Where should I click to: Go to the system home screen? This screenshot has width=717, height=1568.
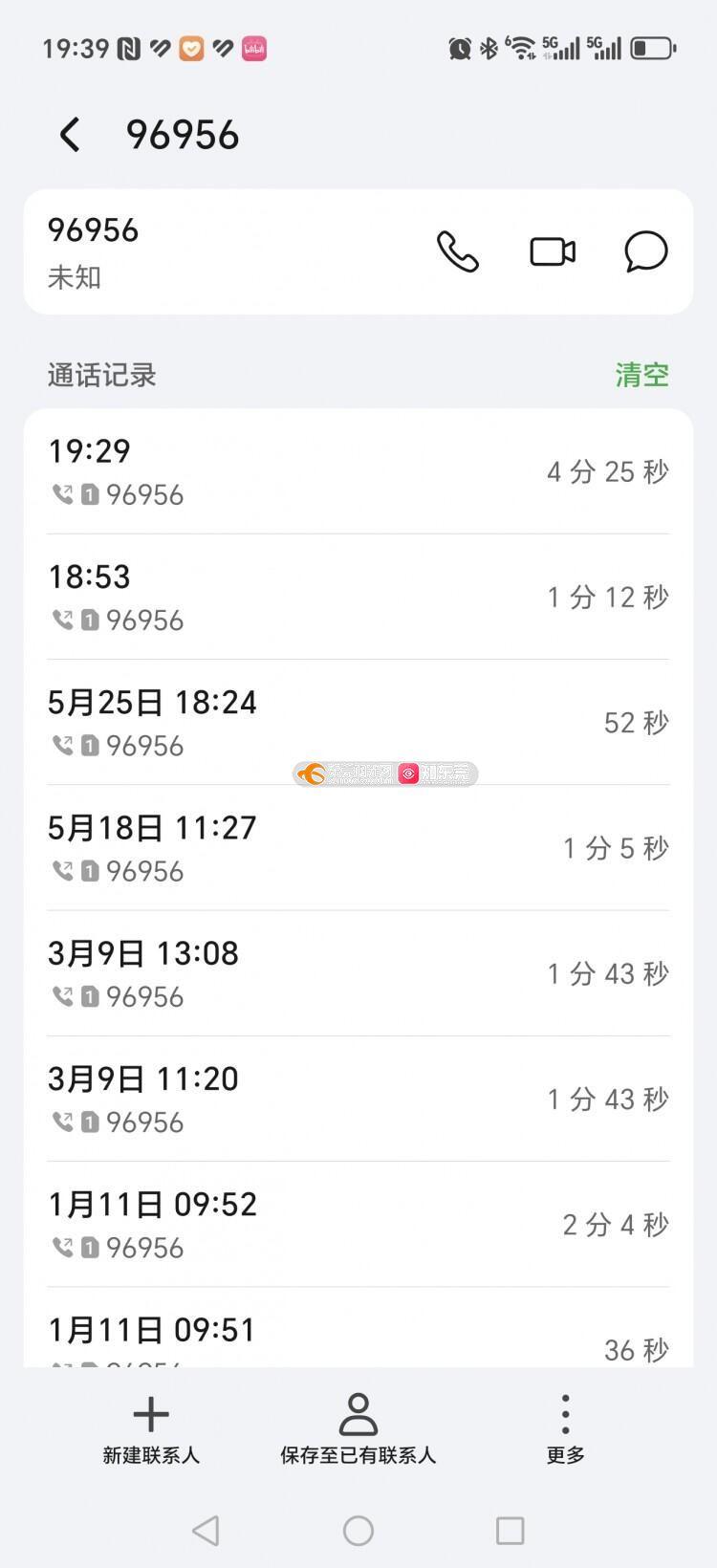358,1531
